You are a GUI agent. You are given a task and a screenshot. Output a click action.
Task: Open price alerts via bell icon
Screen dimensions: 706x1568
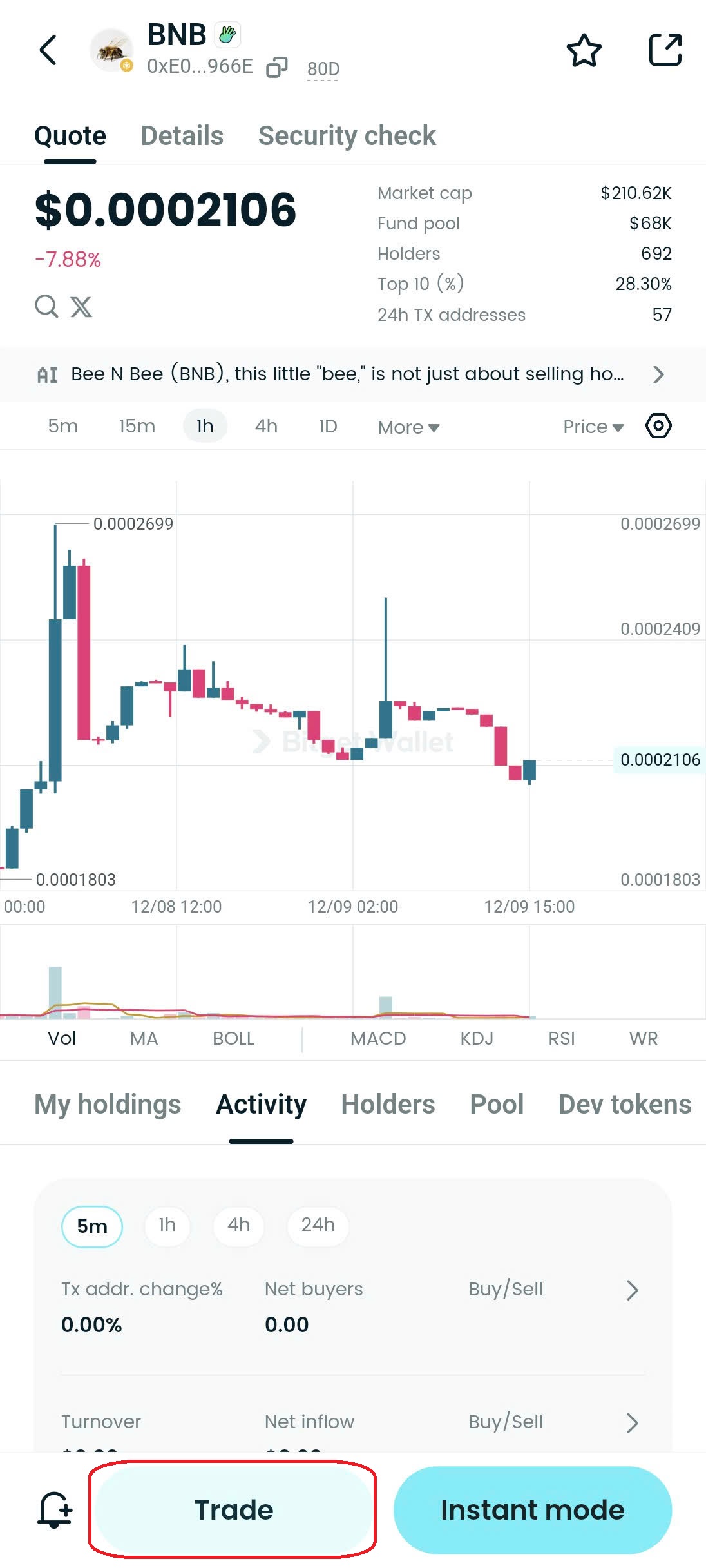(55, 1509)
